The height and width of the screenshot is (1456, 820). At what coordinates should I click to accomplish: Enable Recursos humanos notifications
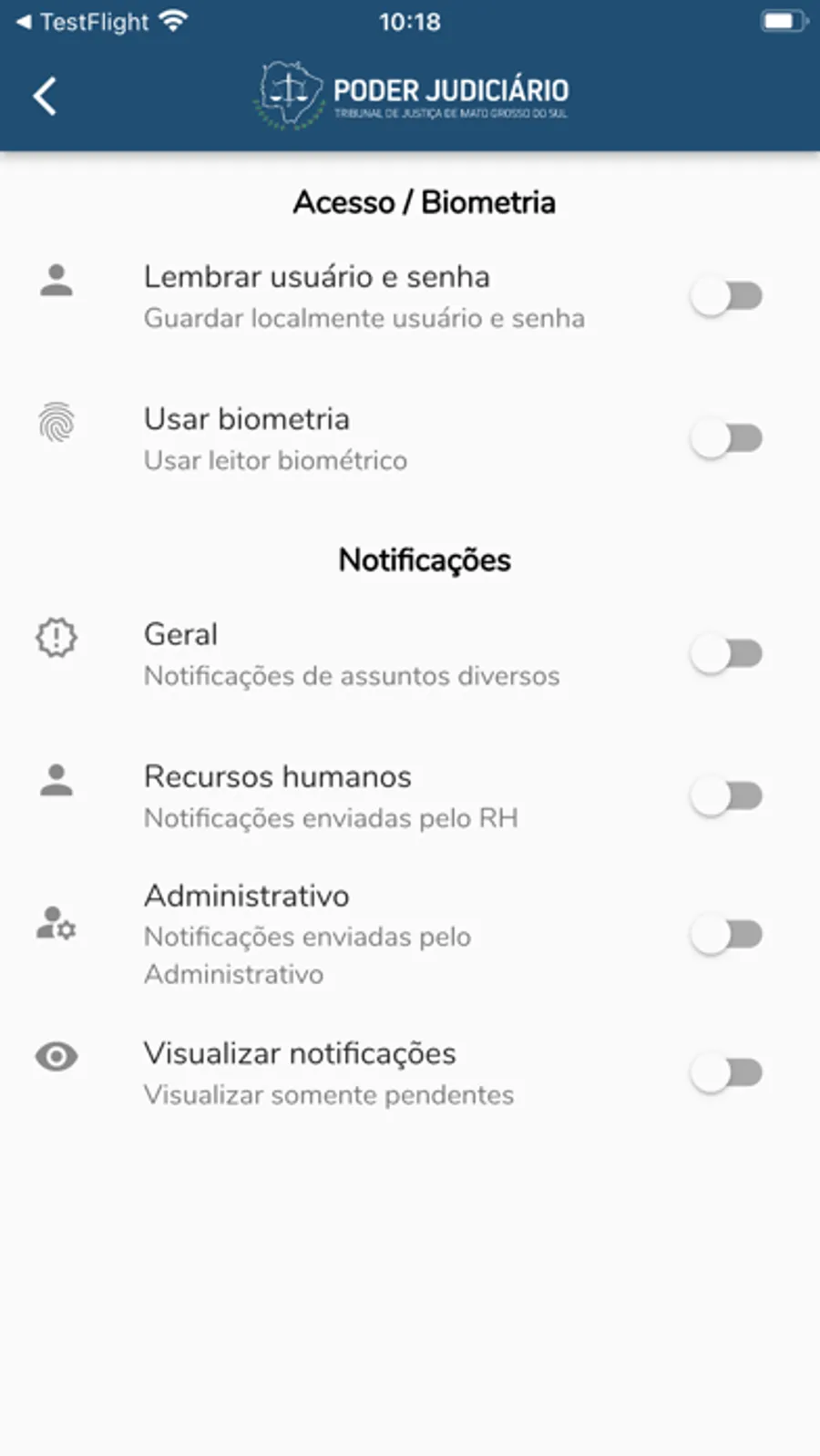[x=726, y=795]
